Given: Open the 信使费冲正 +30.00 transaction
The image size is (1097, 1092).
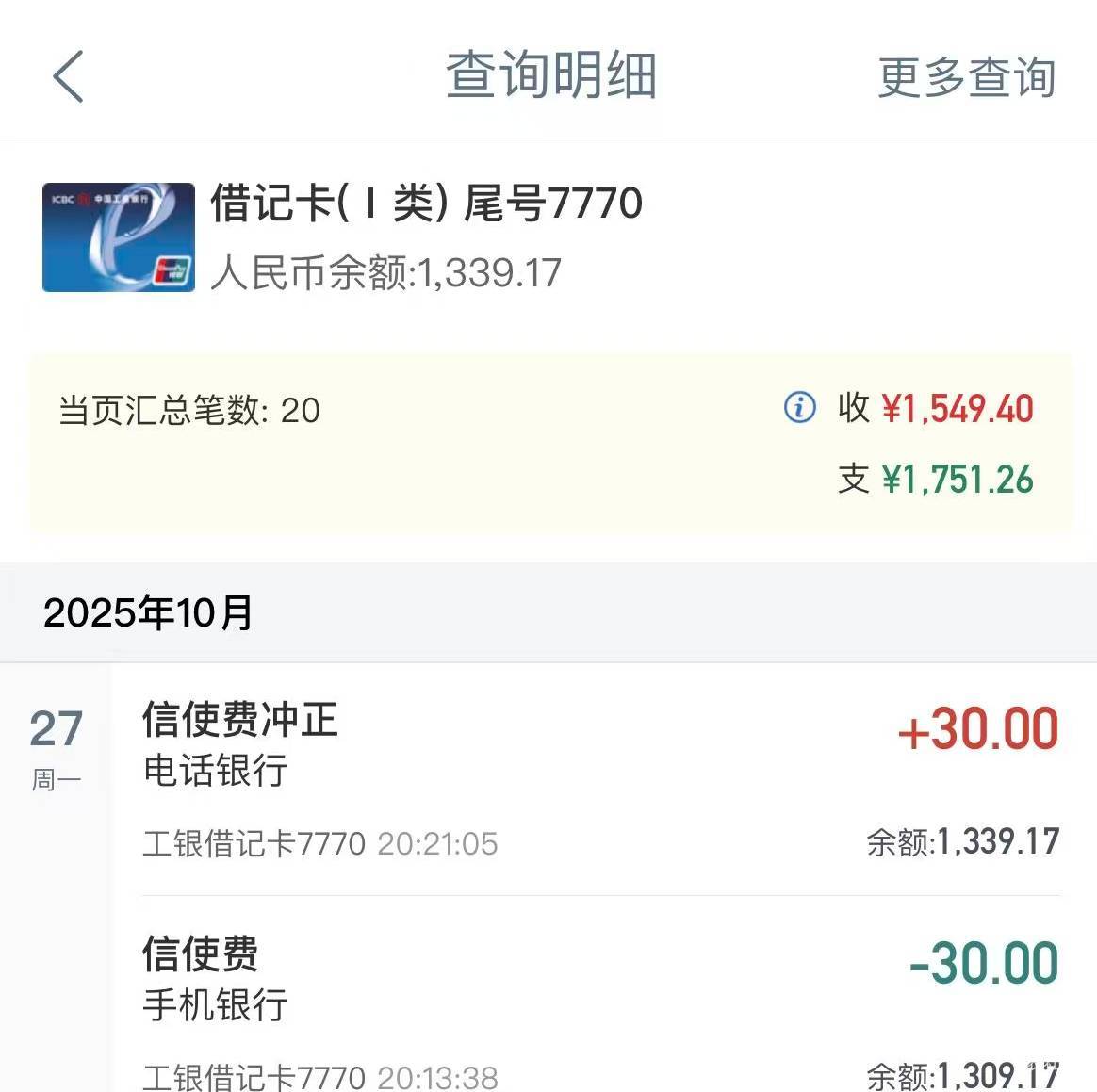Looking at the screenshot, I should coord(601,779).
